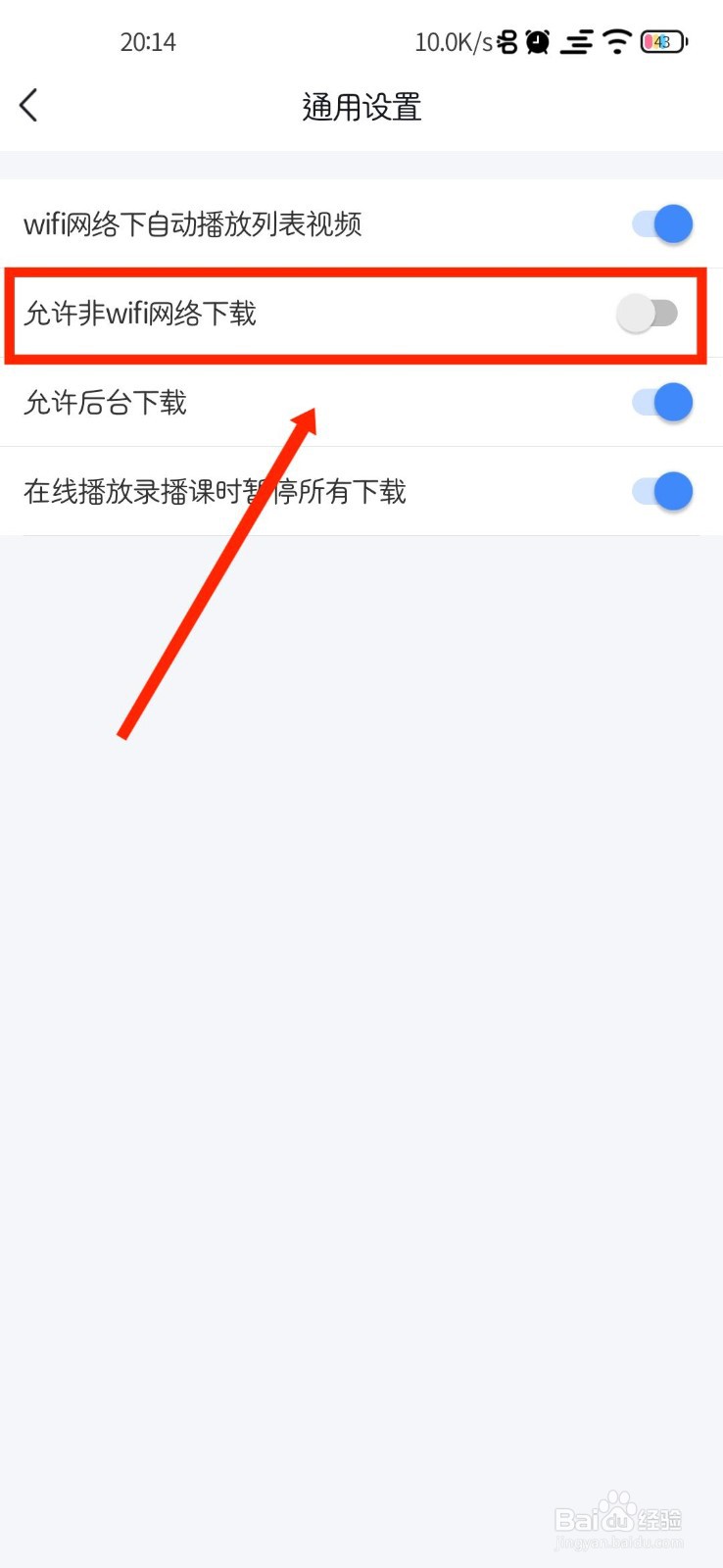Disable the wifi网络下自动播放列表视频 switch
Screen dimensions: 723x1568
click(661, 223)
